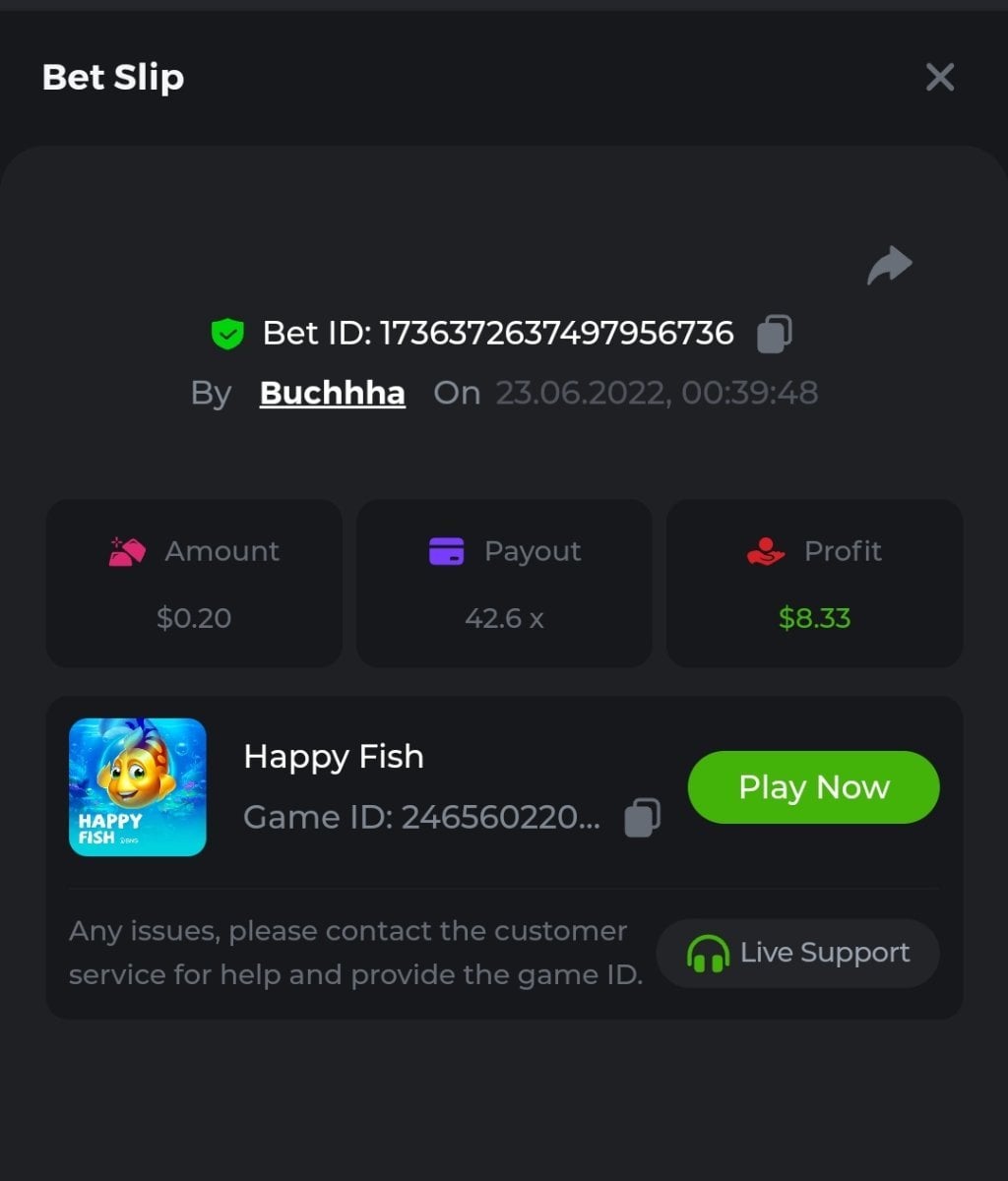This screenshot has width=1008, height=1181.
Task: Open the Happy Fish game thumbnail
Action: pos(138,787)
